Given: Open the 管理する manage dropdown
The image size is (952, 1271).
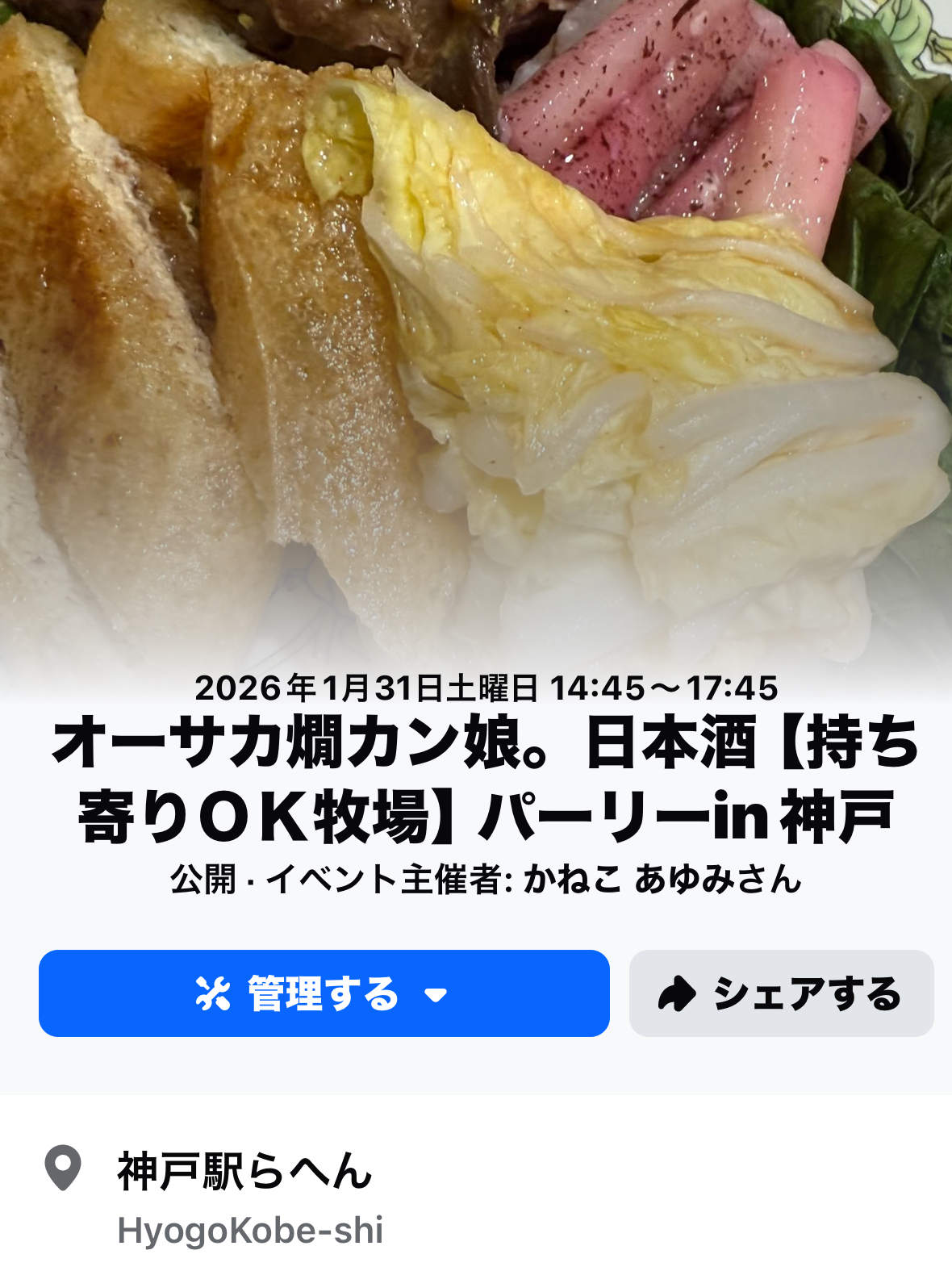Looking at the screenshot, I should point(324,993).
